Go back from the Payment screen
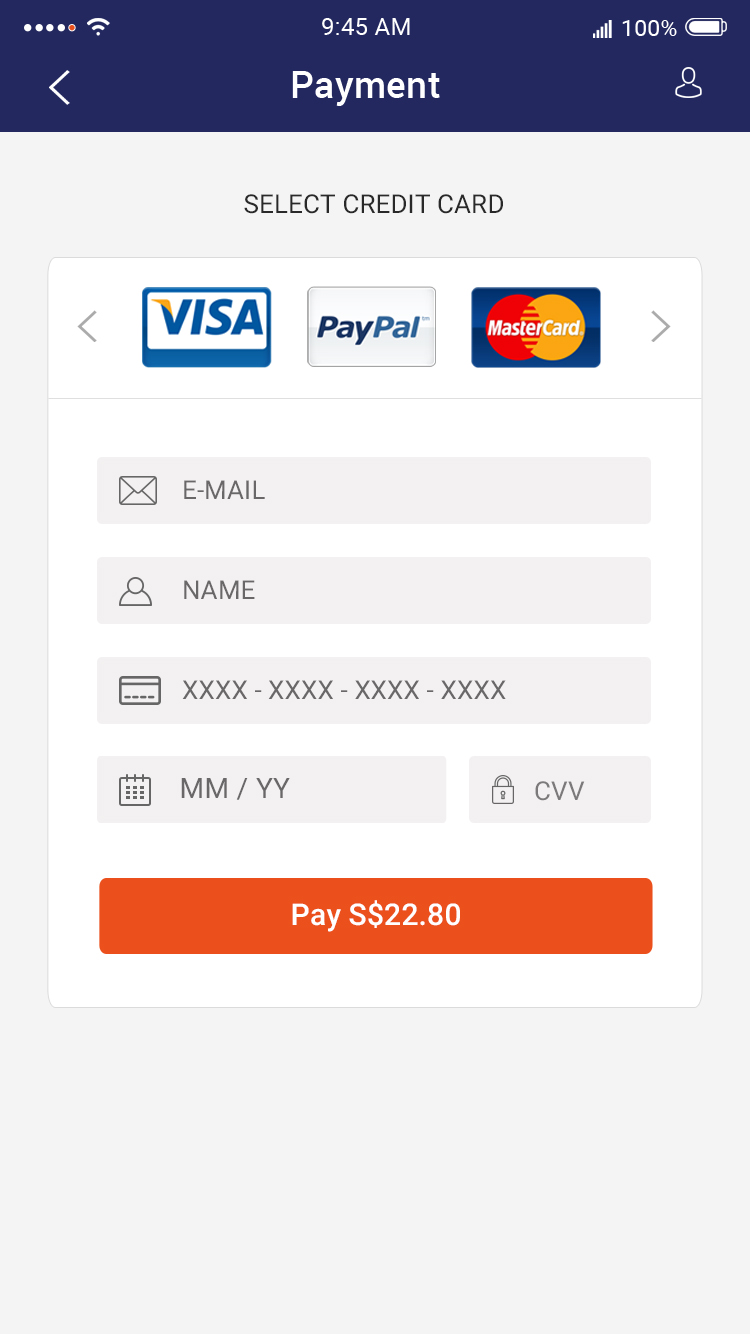 coord(60,87)
